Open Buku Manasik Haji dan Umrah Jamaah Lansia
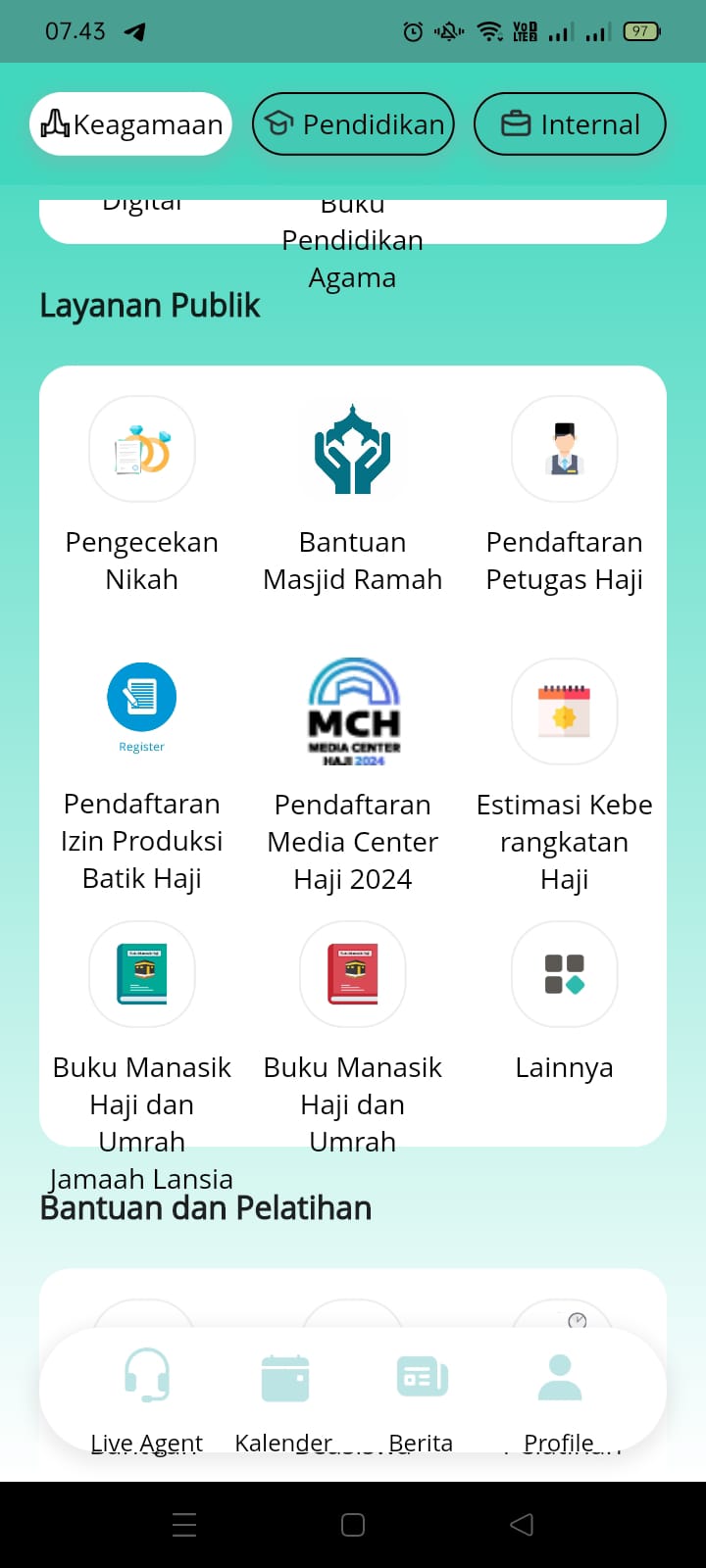706x1568 pixels. point(142,974)
